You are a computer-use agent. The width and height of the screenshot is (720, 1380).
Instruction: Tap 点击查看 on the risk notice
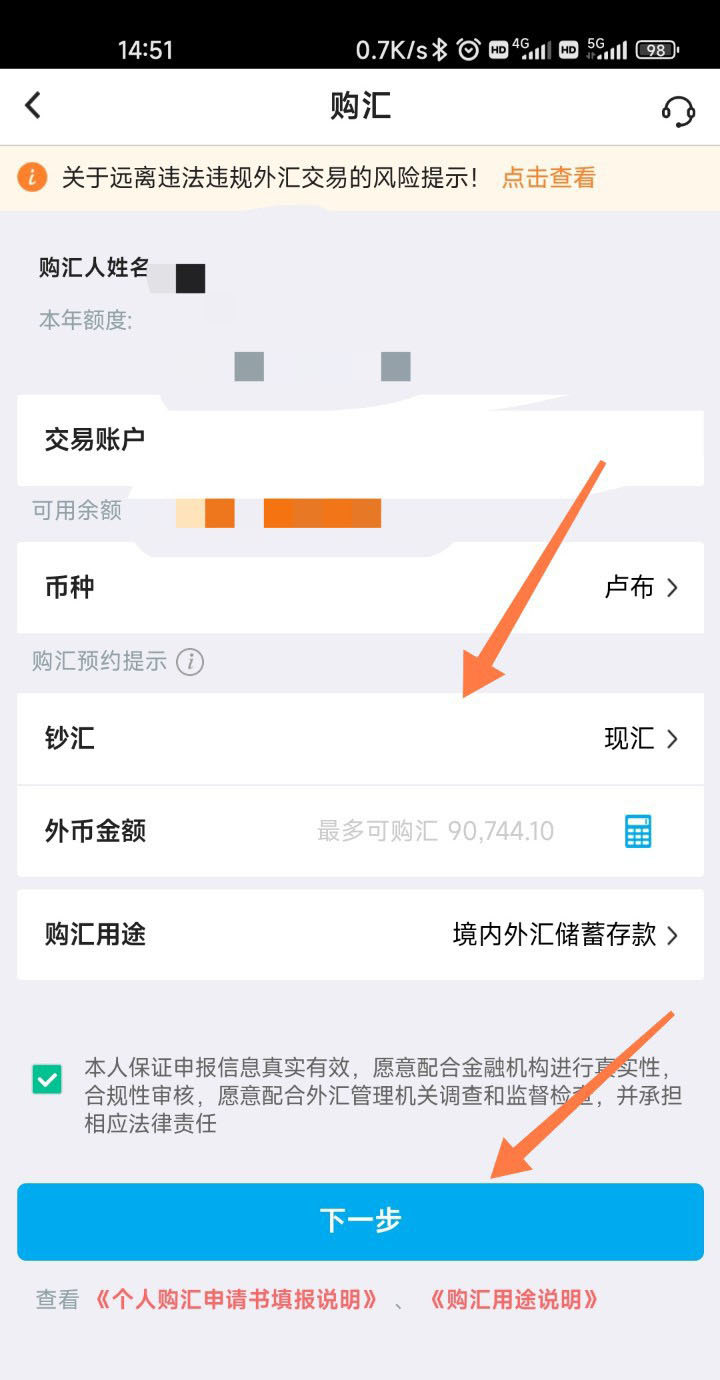(x=548, y=178)
